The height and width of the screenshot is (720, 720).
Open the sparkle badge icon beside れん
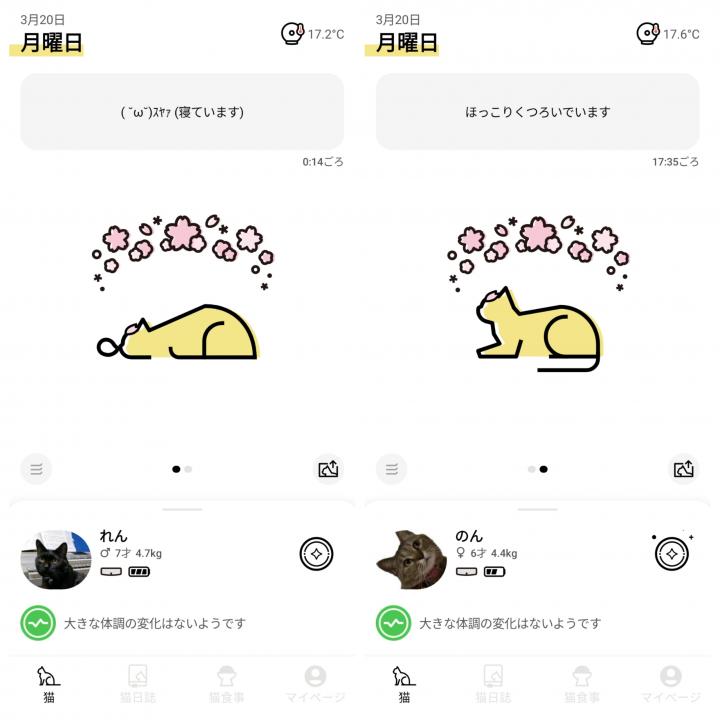[316, 553]
